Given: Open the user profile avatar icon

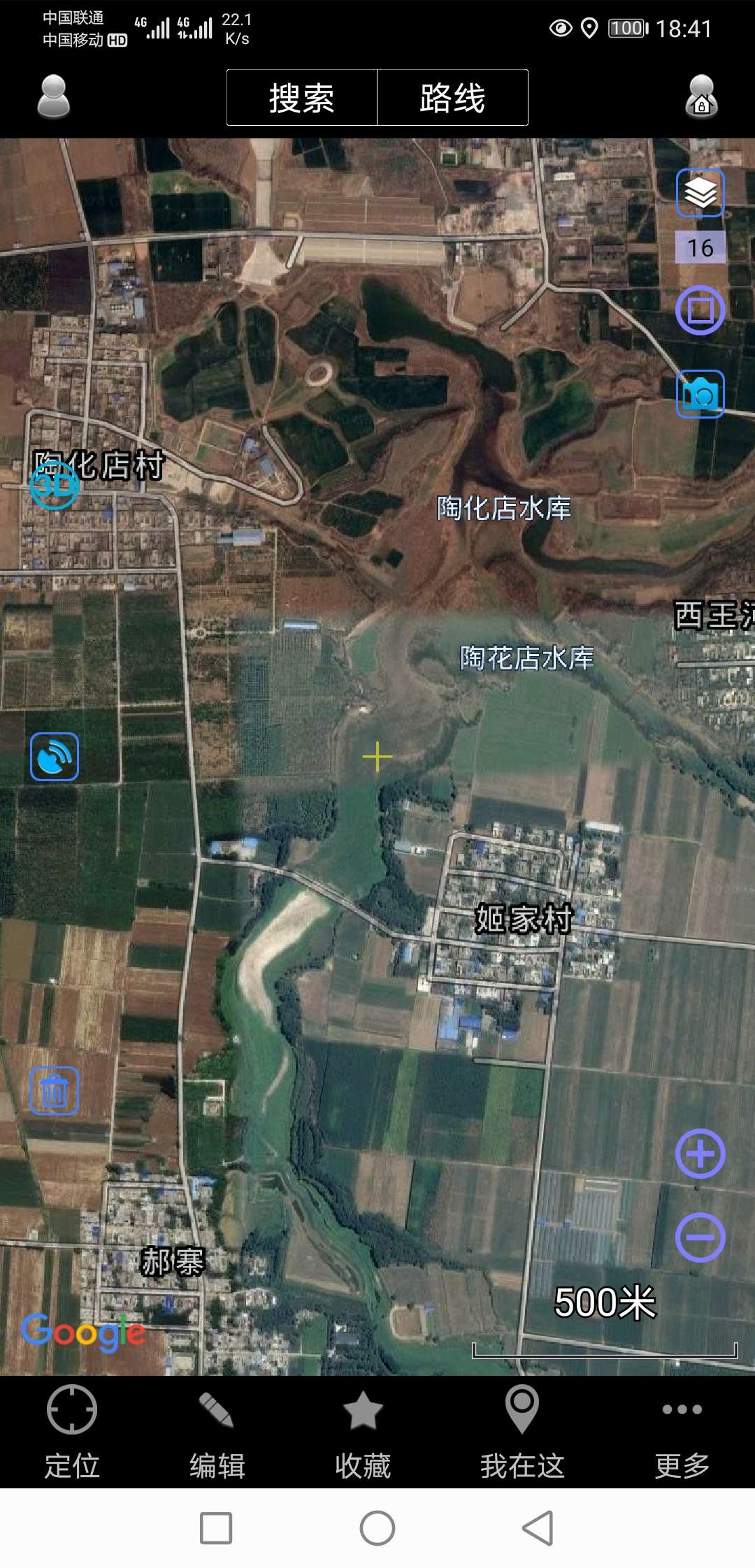Looking at the screenshot, I should pos(53,96).
